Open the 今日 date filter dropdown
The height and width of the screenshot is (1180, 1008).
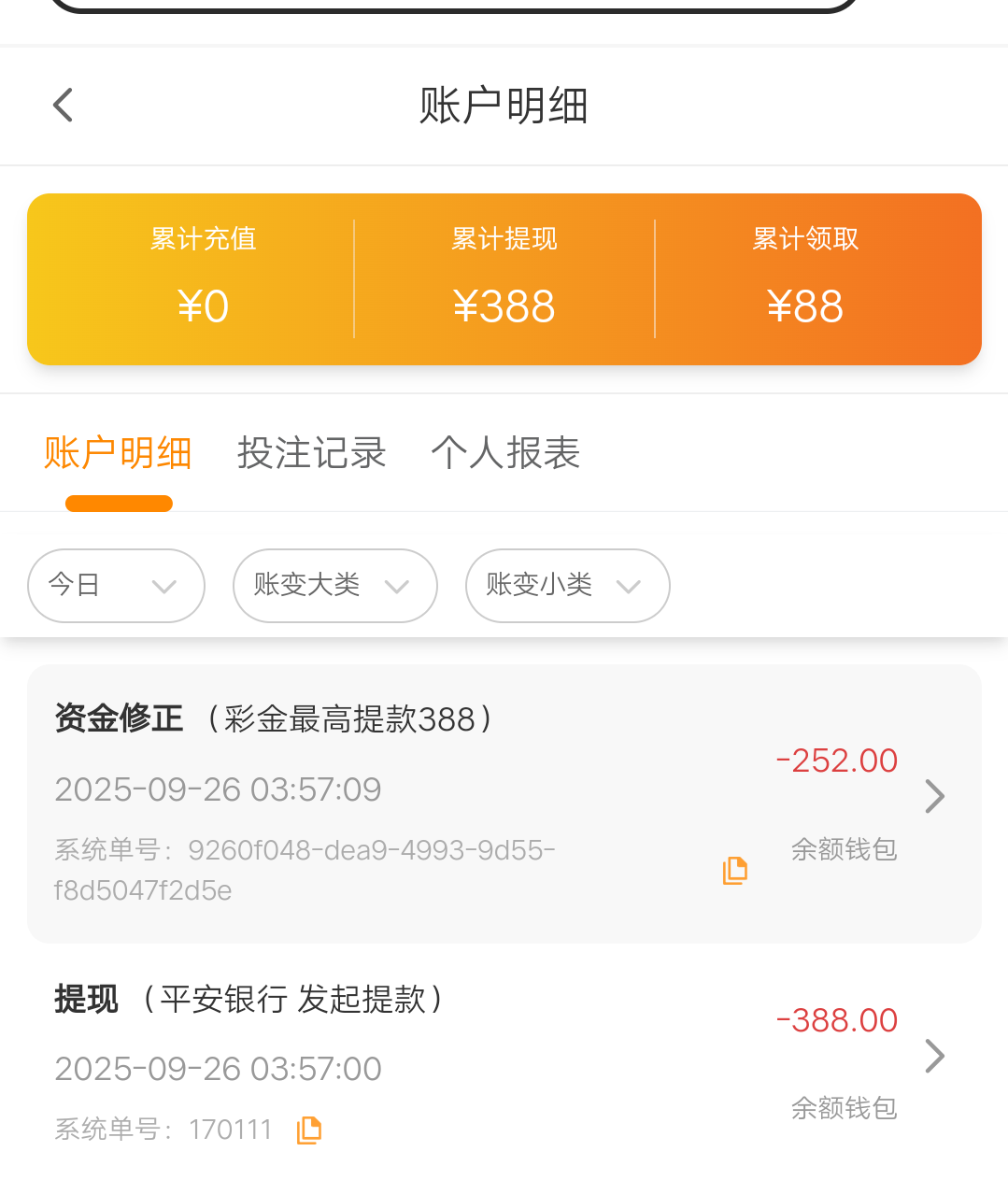(x=116, y=586)
